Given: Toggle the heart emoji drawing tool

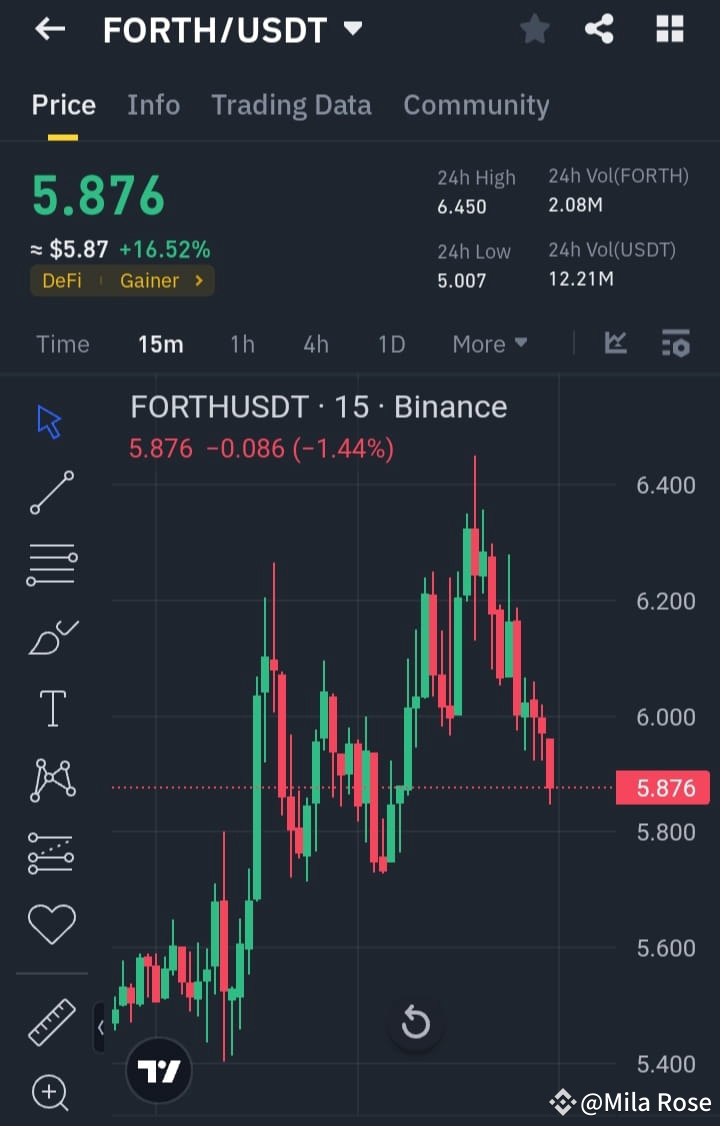Looking at the screenshot, I should point(50,924).
